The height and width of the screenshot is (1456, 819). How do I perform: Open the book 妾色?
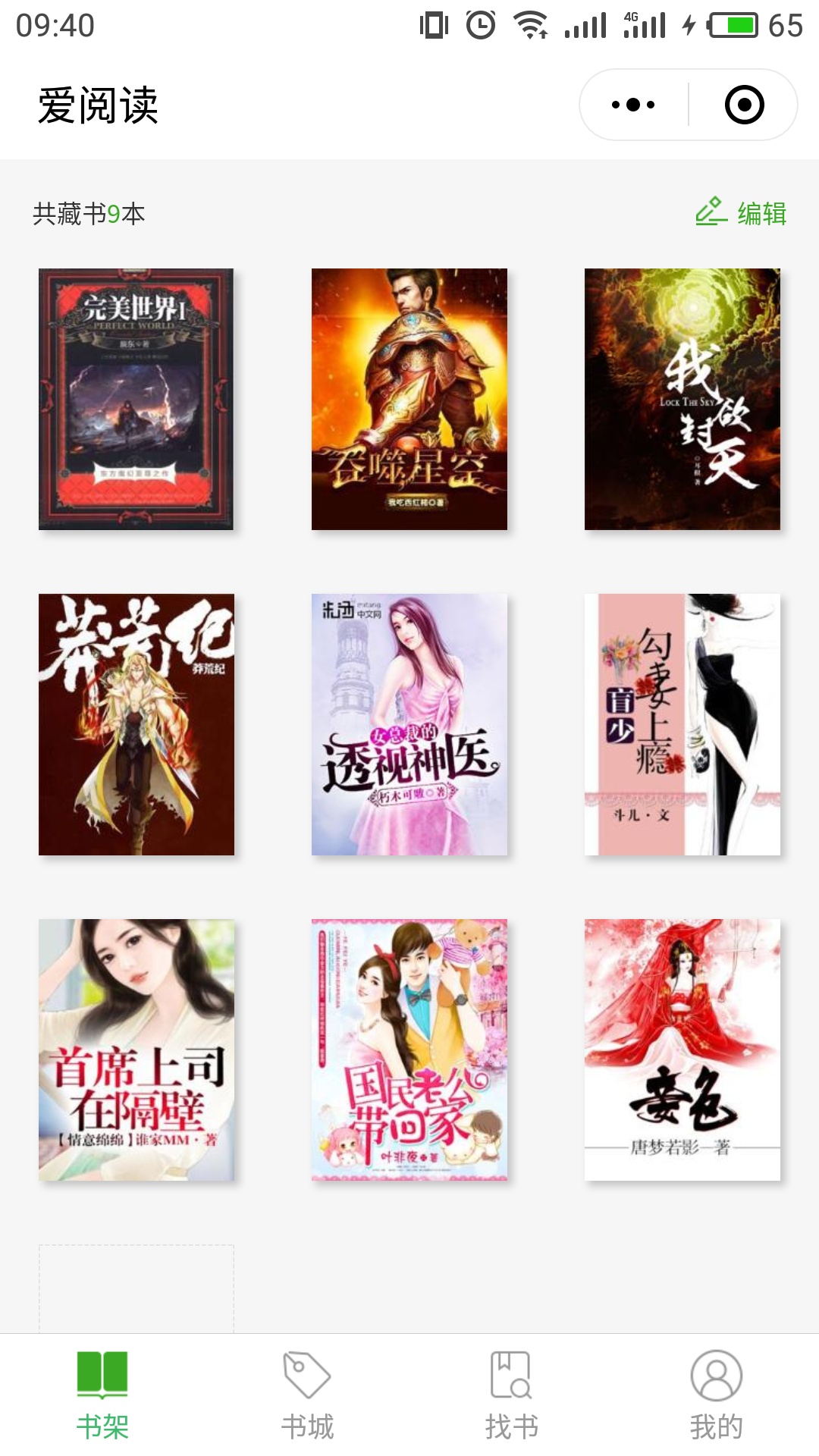pos(682,1050)
